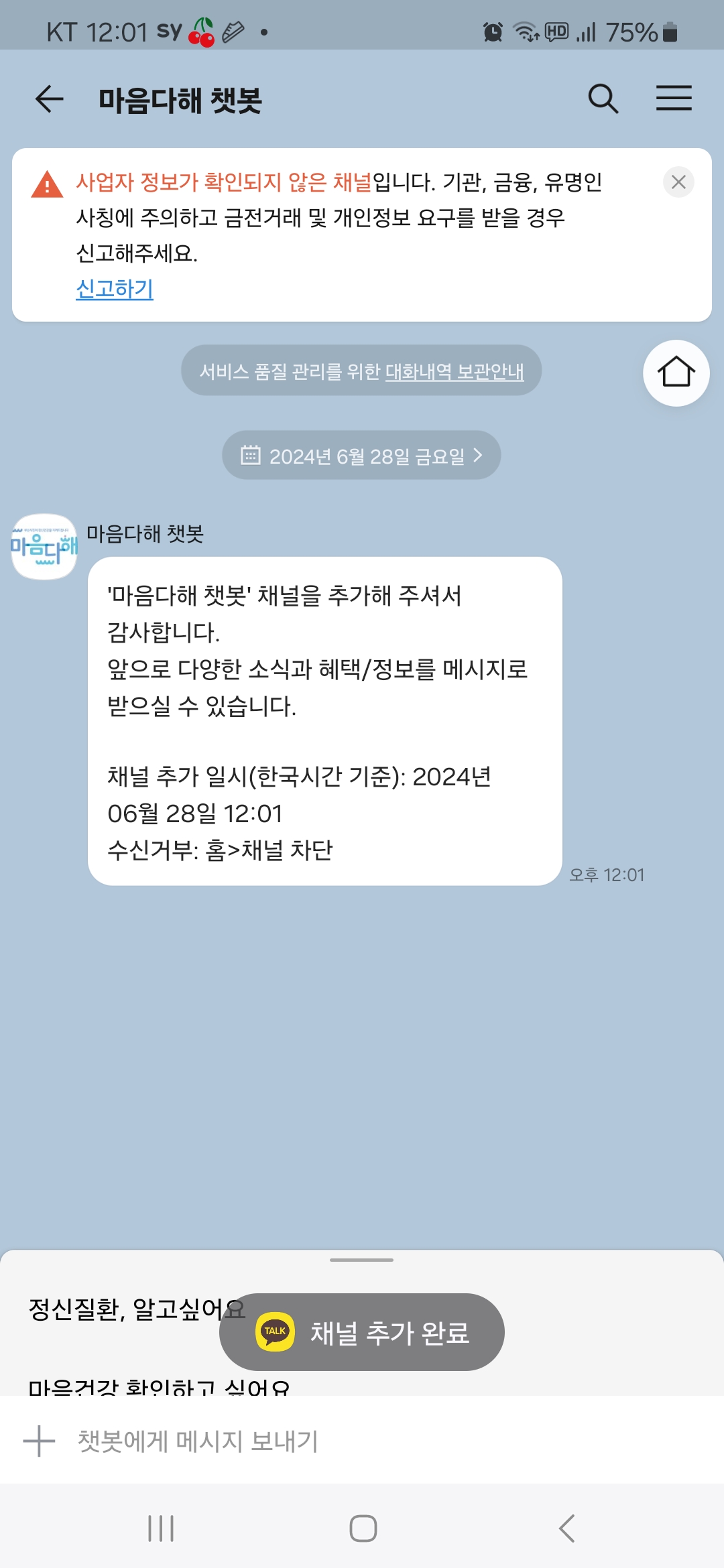
Task: Tap the plus attach icon
Action: 39,1441
